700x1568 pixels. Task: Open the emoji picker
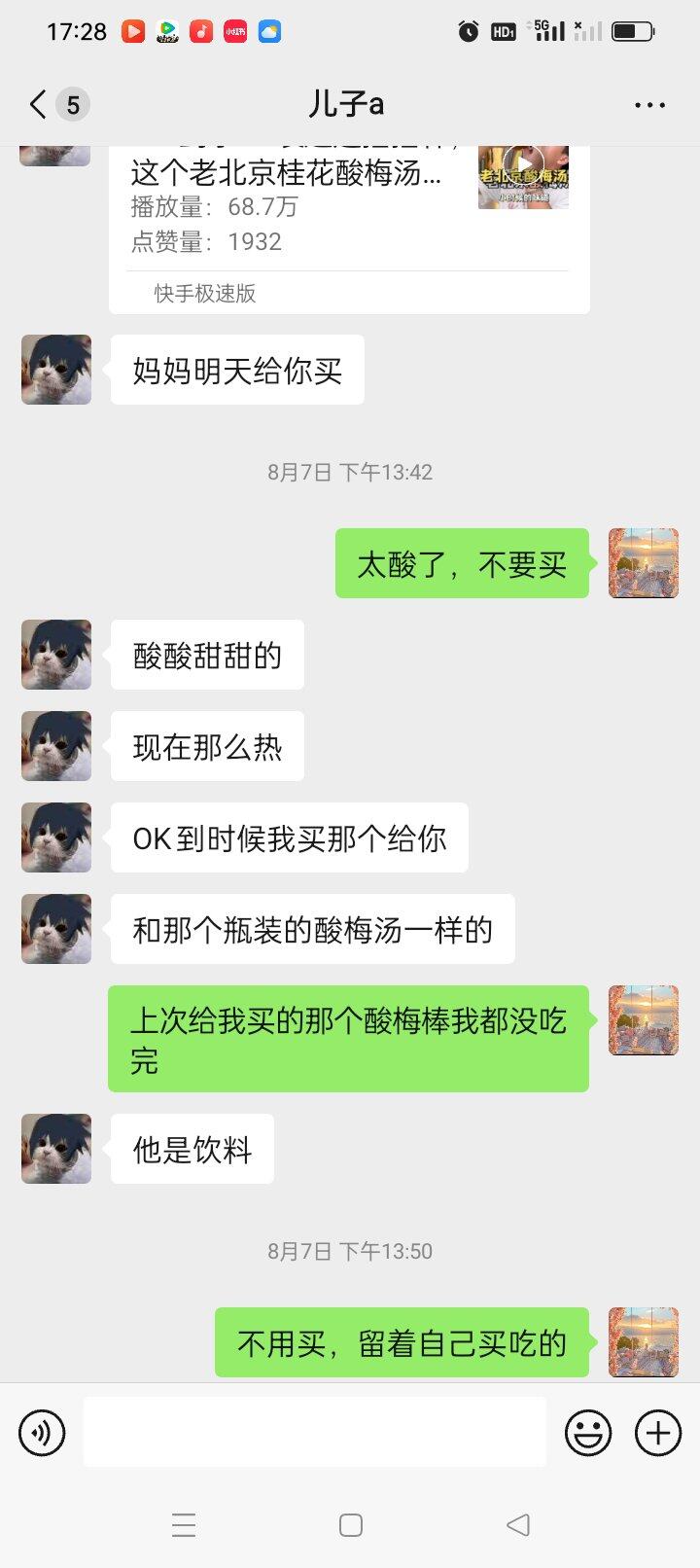(588, 1432)
